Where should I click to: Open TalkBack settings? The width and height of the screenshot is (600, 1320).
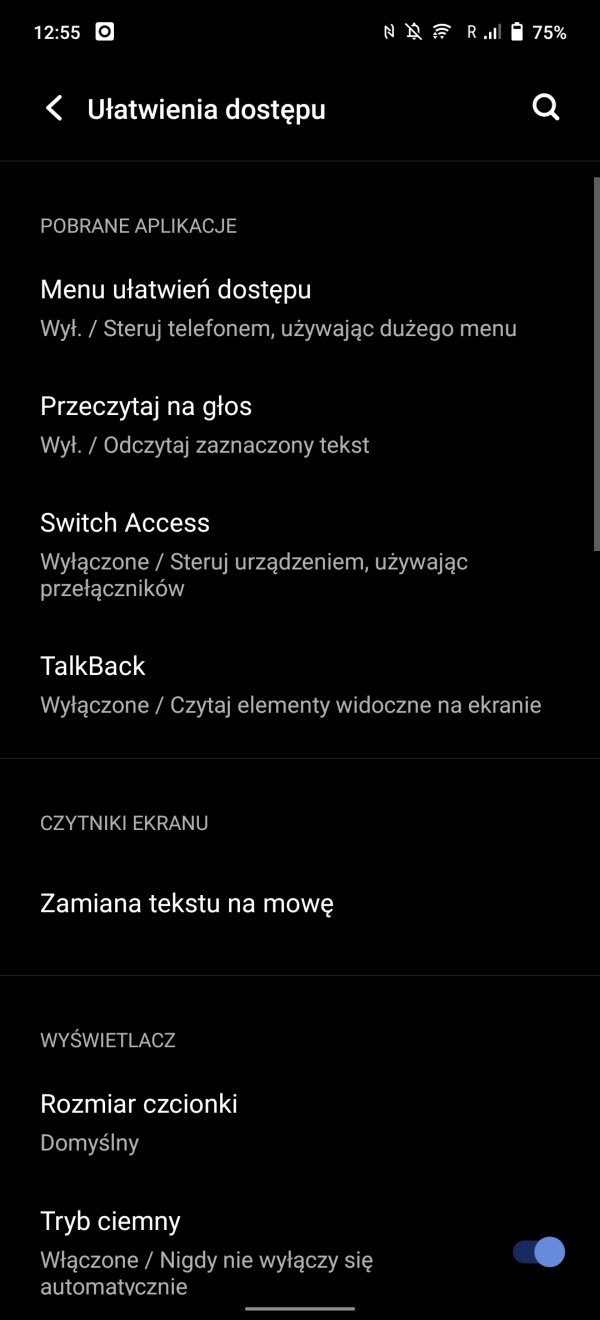(x=300, y=685)
